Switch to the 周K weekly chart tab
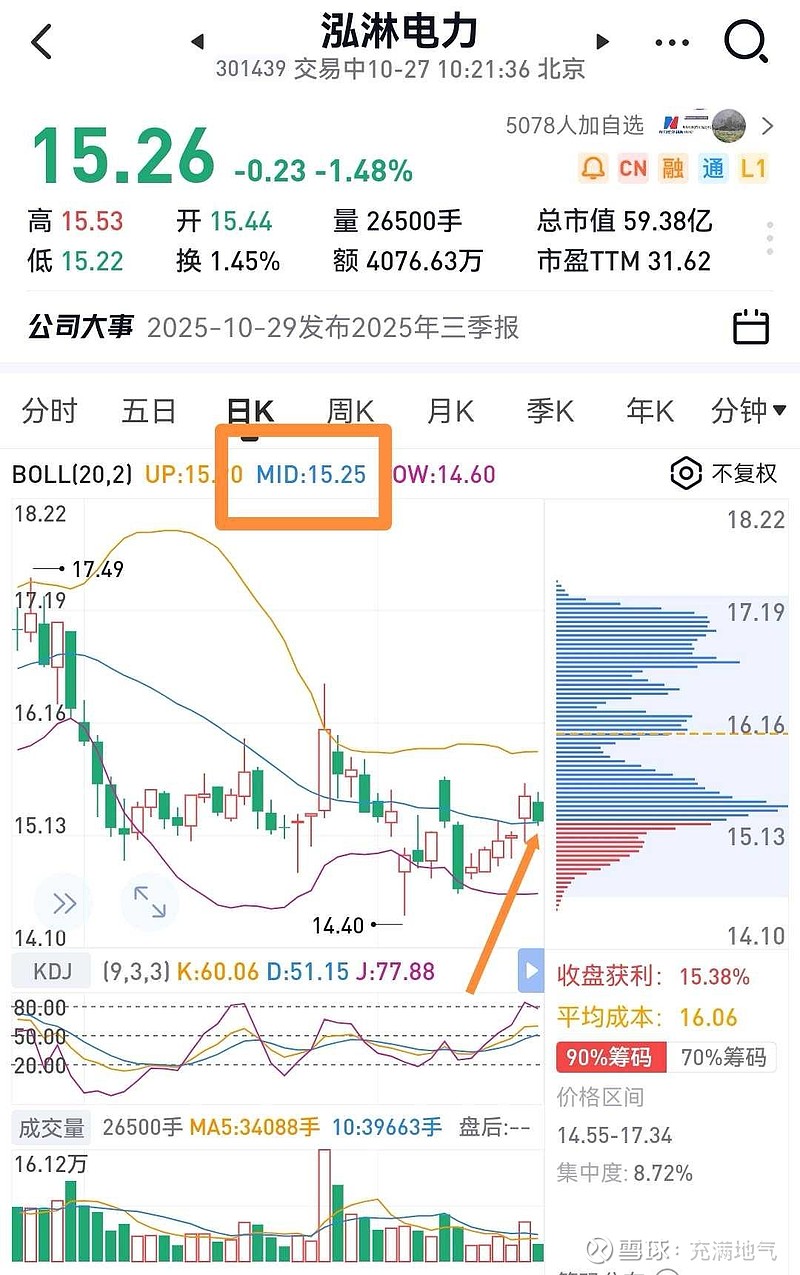800x1275 pixels. 348,410
